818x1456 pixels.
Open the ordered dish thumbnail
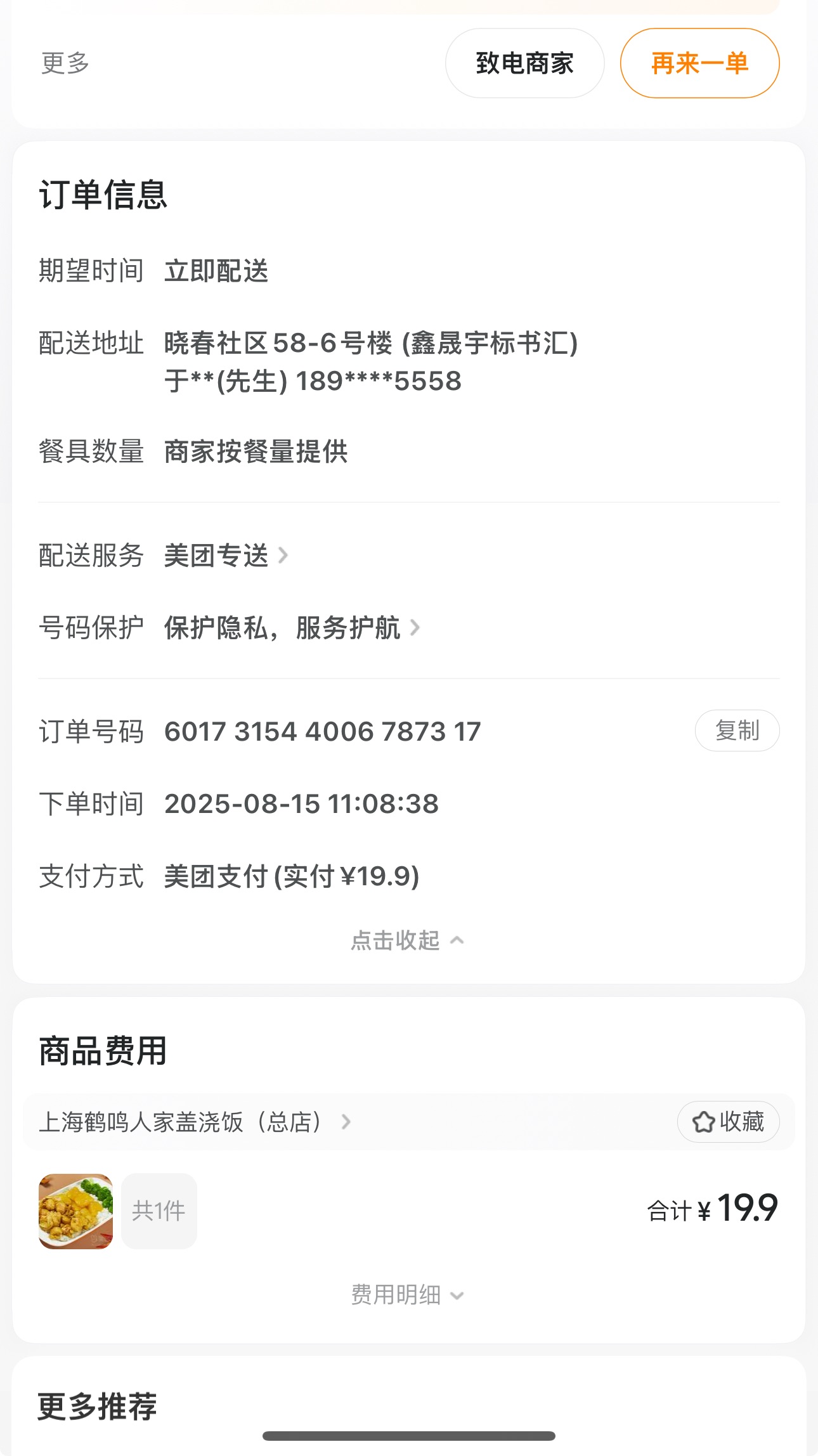coord(76,1211)
